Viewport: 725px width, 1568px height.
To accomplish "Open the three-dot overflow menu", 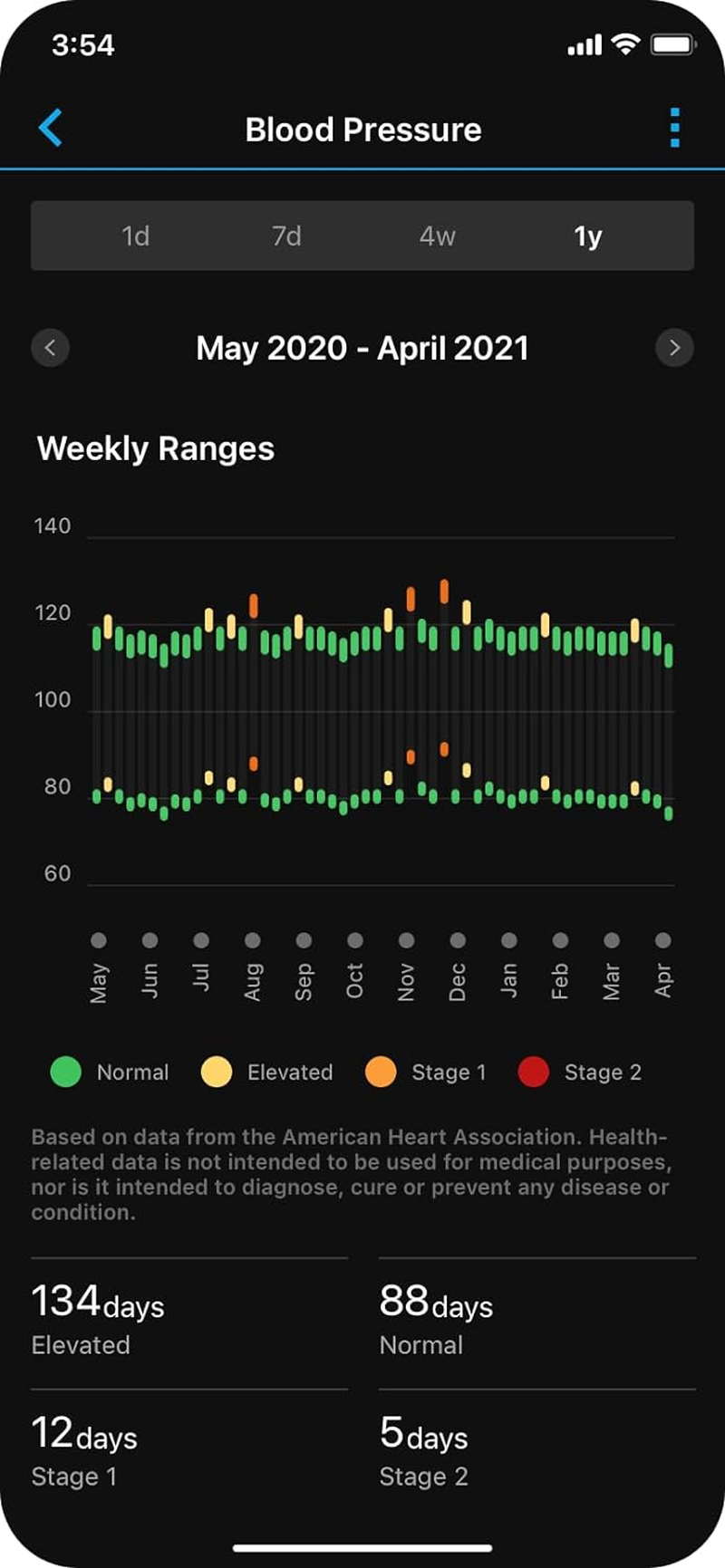I will pyautogui.click(x=674, y=128).
